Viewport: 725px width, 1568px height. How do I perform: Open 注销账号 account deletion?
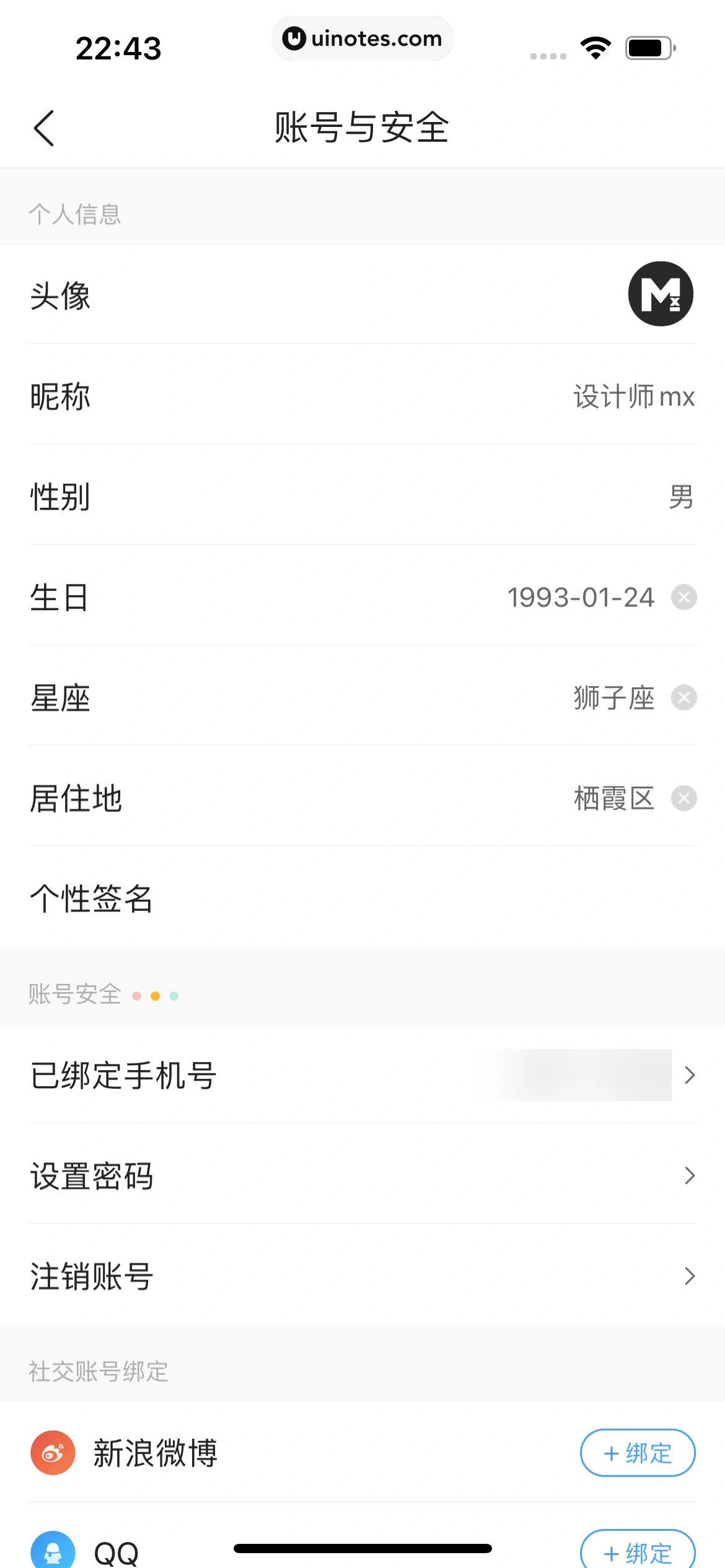point(362,1276)
